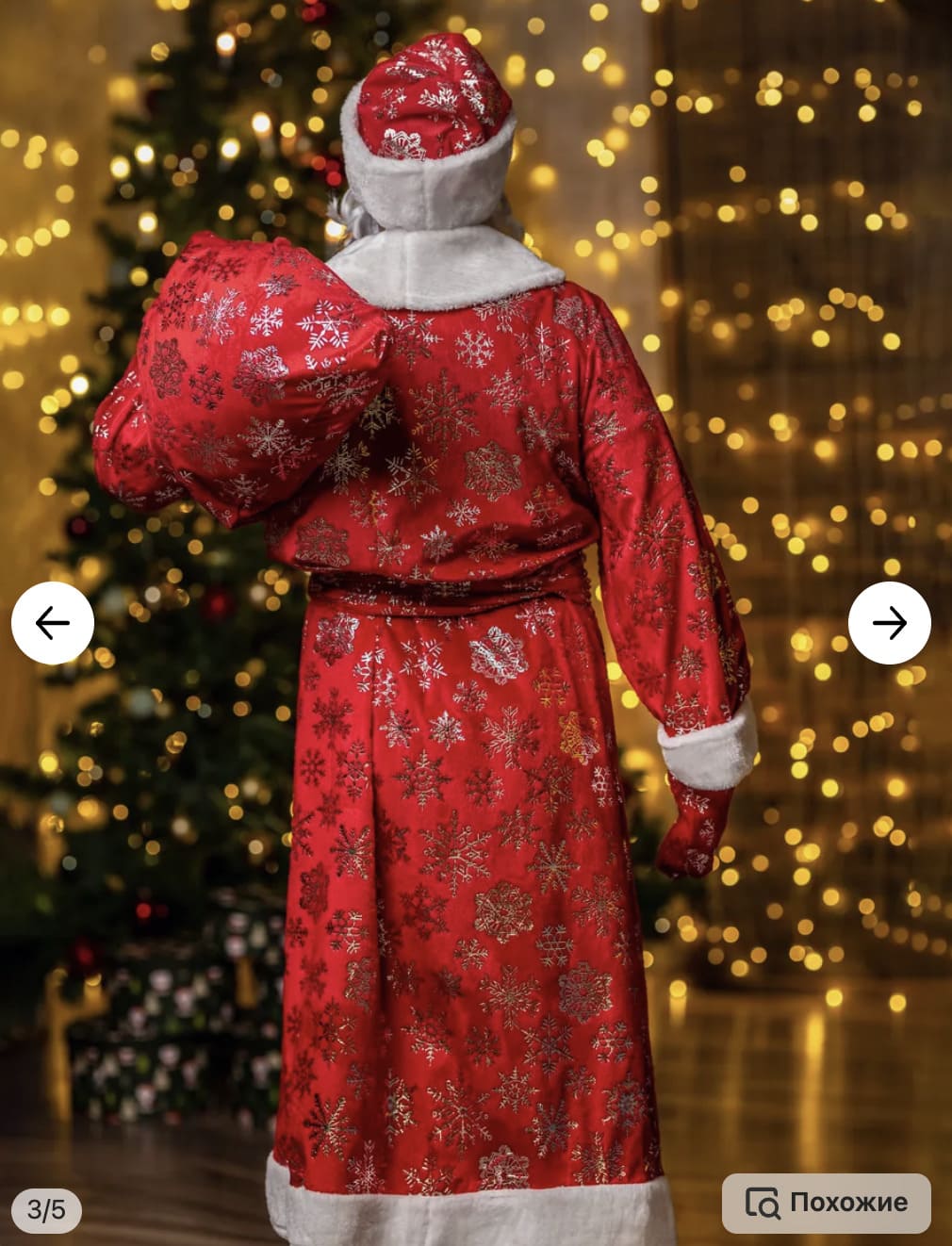
Task: Show the next product photo
Action: pos(889,623)
